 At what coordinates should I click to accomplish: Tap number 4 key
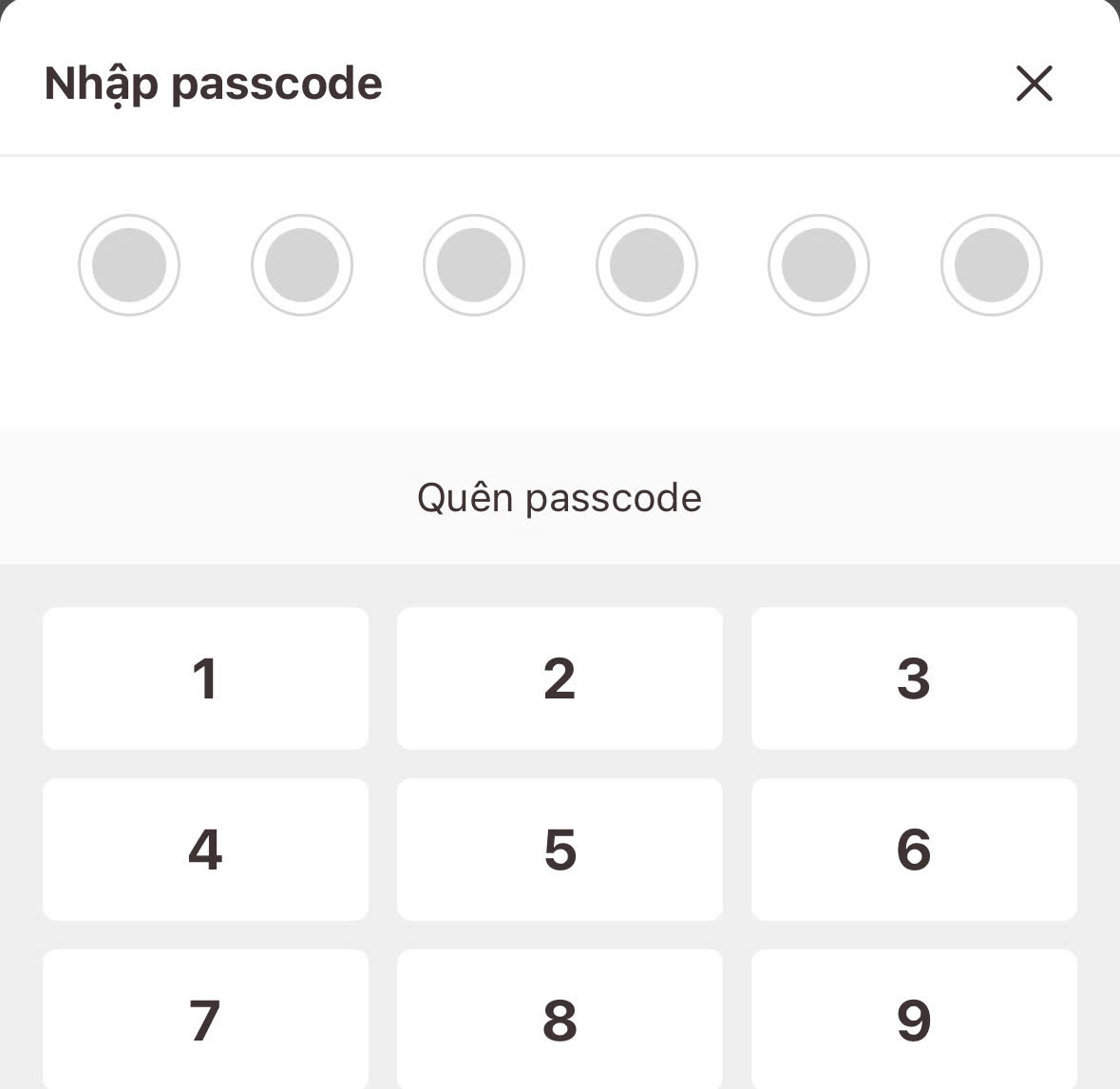point(205,850)
